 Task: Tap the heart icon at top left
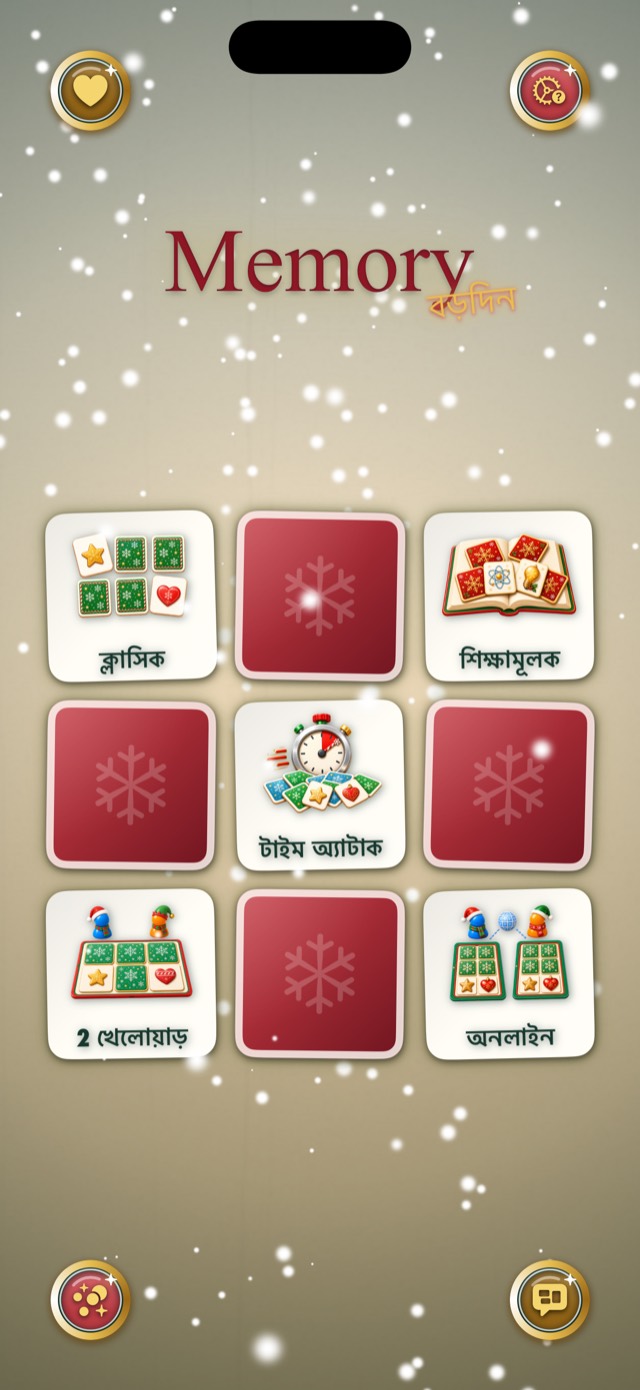click(90, 91)
